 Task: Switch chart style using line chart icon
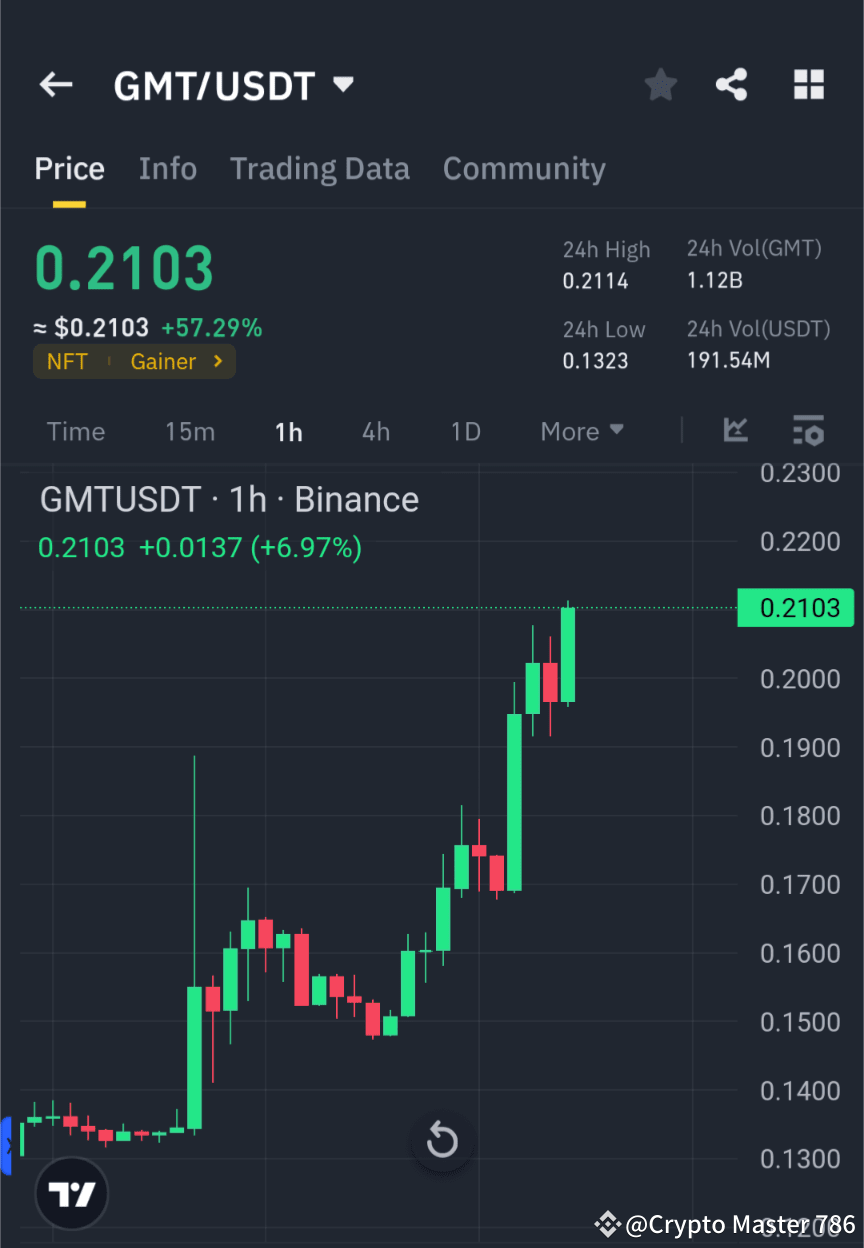[736, 431]
